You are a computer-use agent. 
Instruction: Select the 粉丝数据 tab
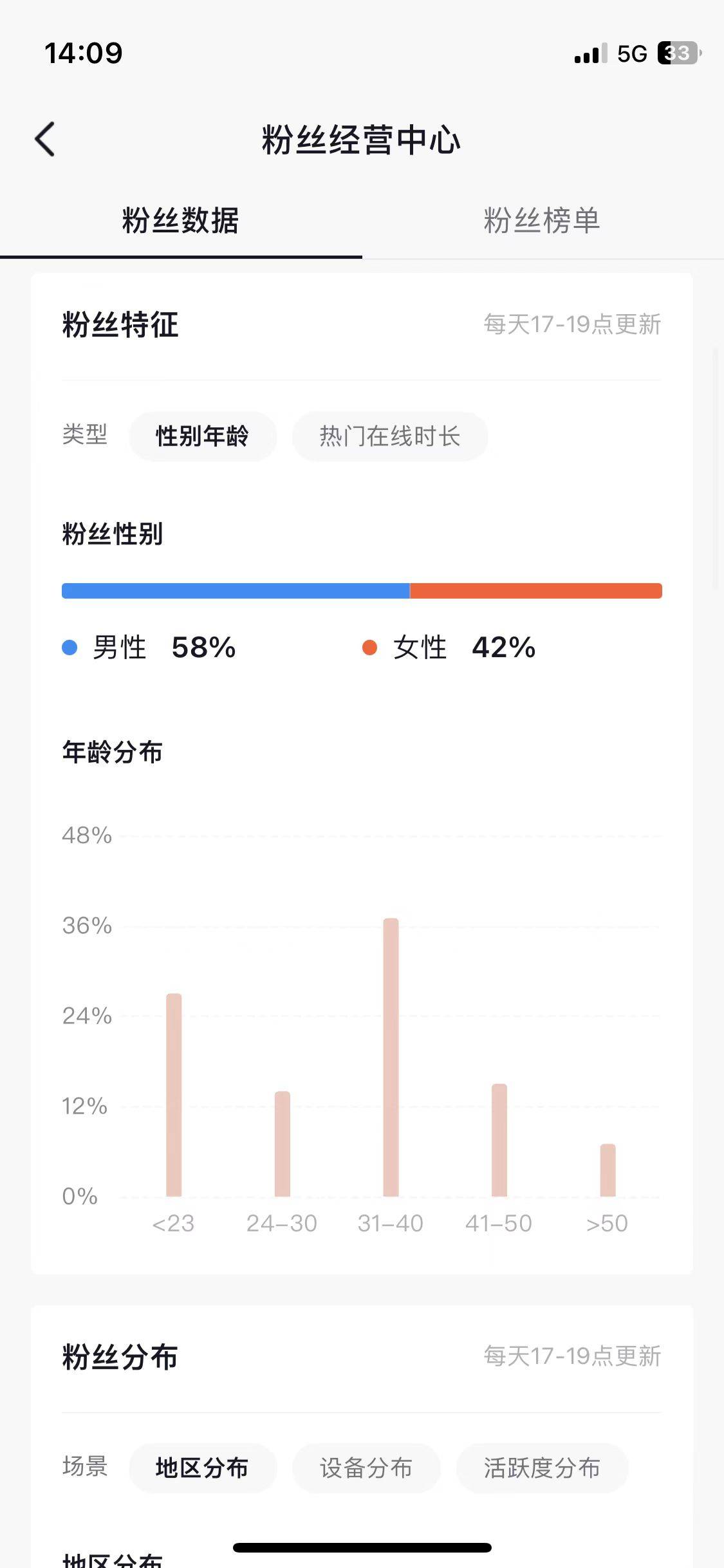pyautogui.click(x=181, y=221)
